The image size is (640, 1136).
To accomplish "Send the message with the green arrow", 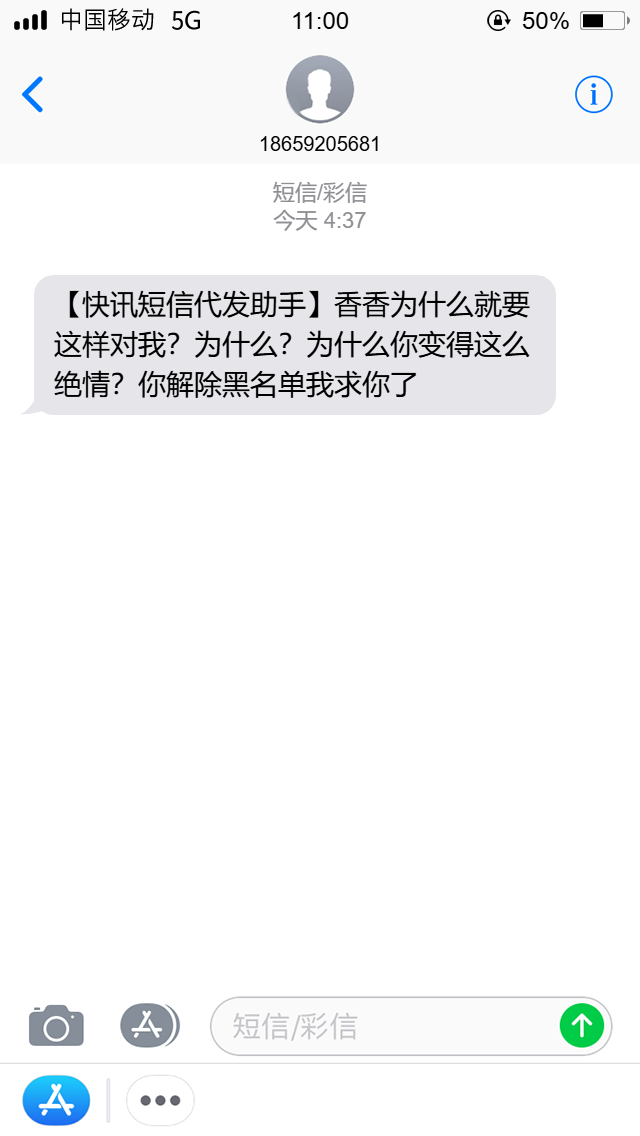I will click(582, 1025).
